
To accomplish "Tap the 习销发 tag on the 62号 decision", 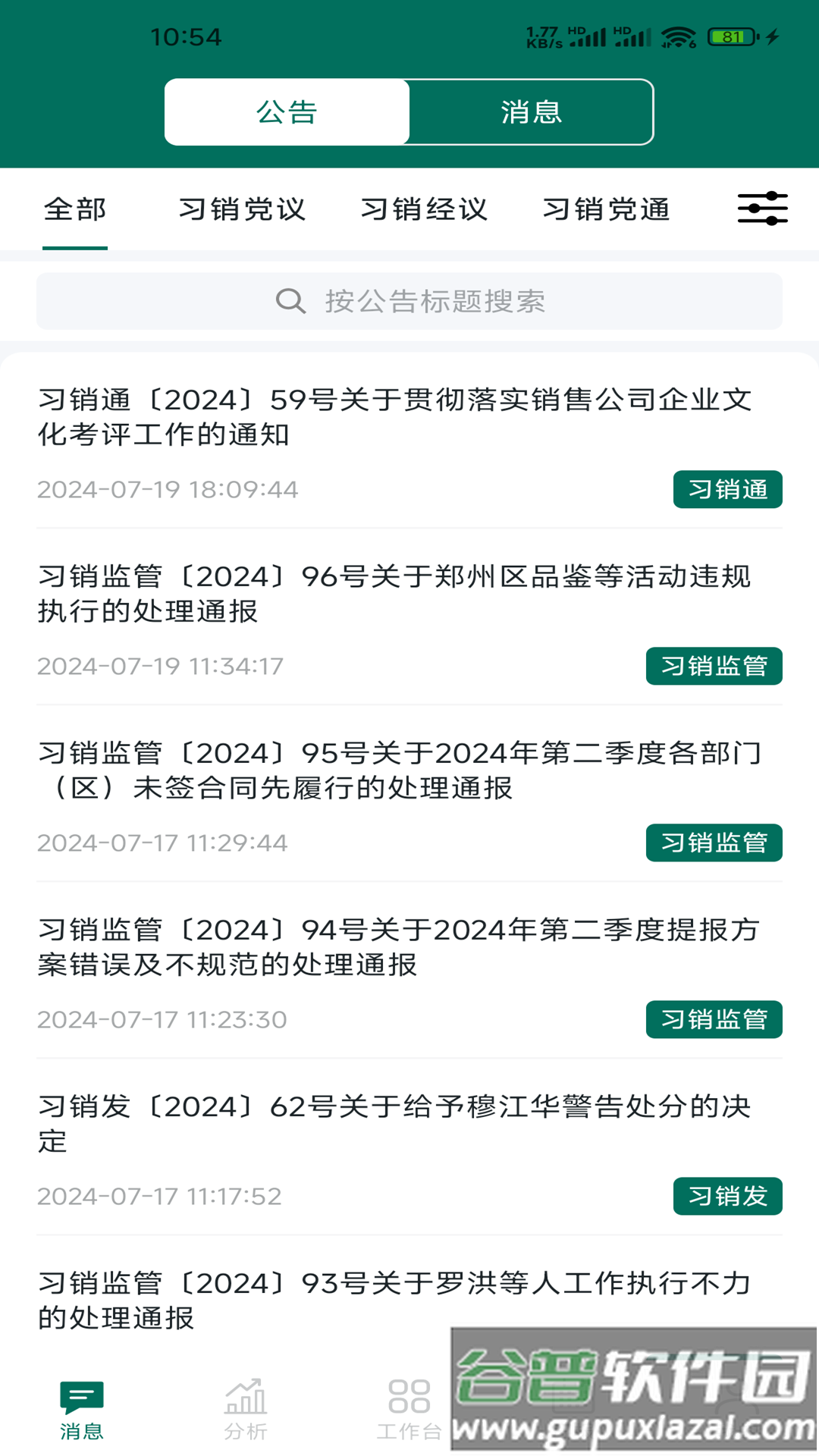I will pyautogui.click(x=727, y=1197).
